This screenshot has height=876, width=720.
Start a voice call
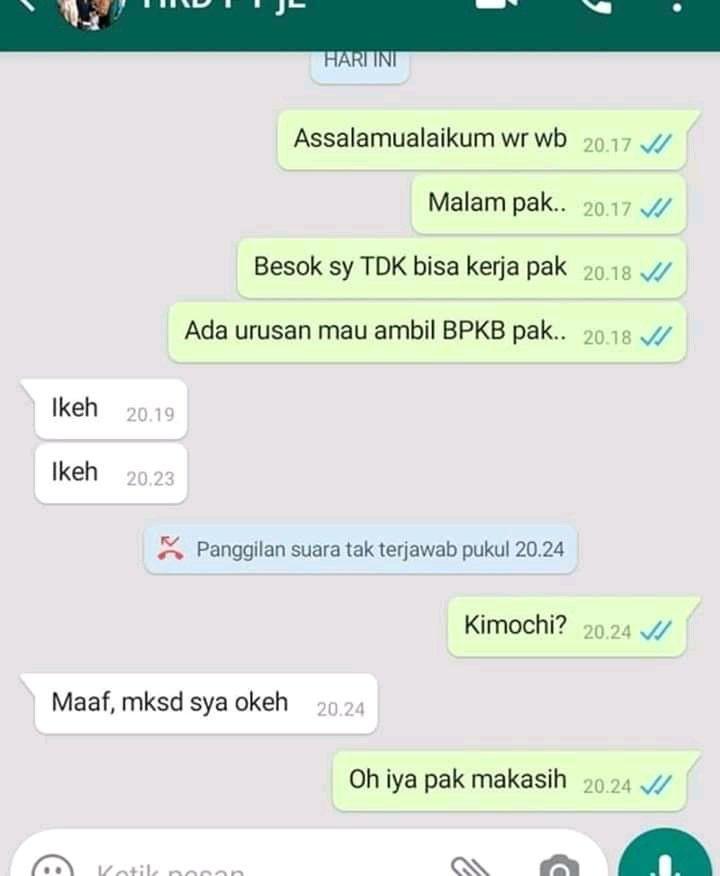click(x=597, y=6)
